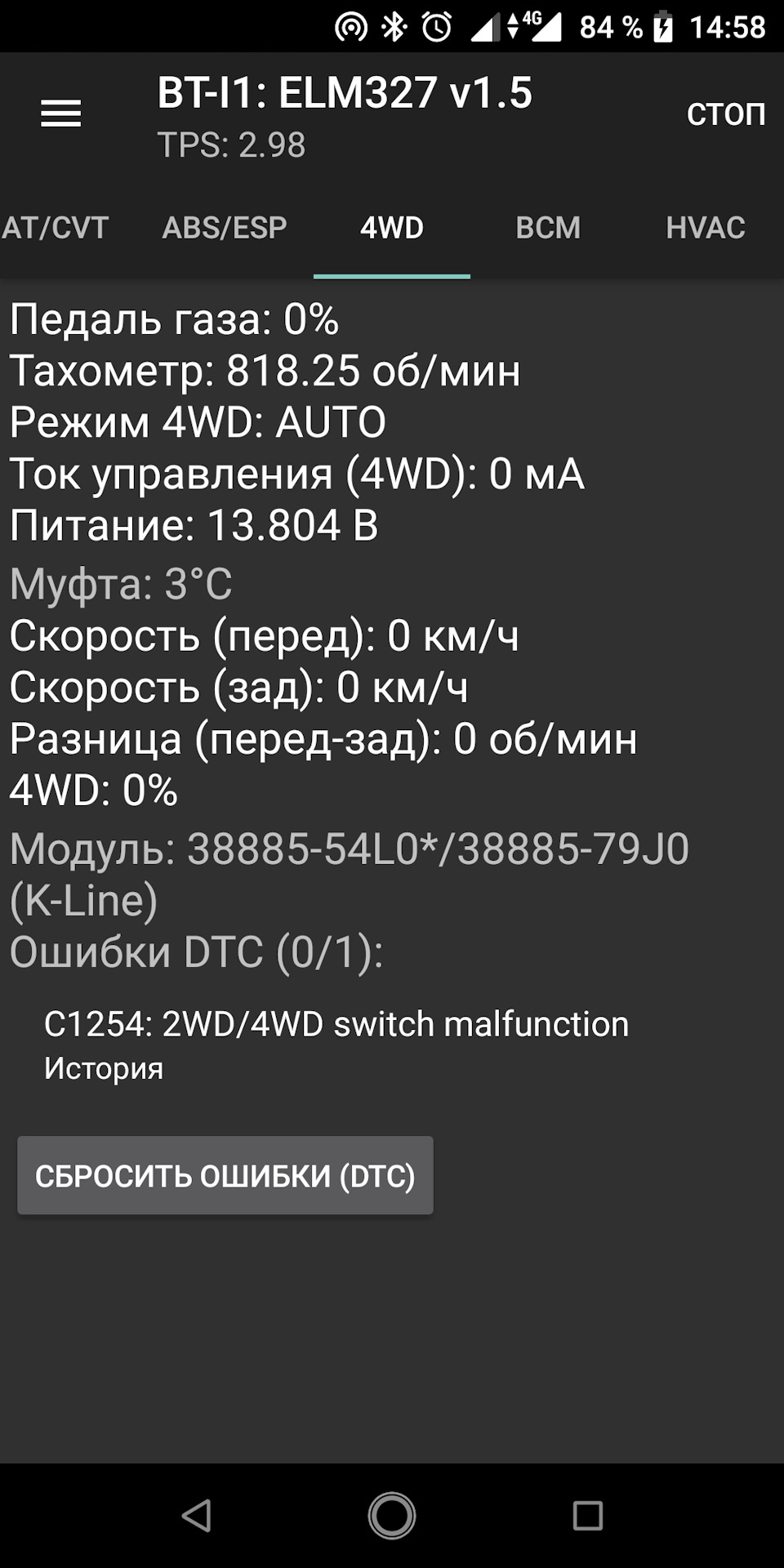Go back with system back button
This screenshot has width=784, height=1568.
pyautogui.click(x=196, y=1516)
